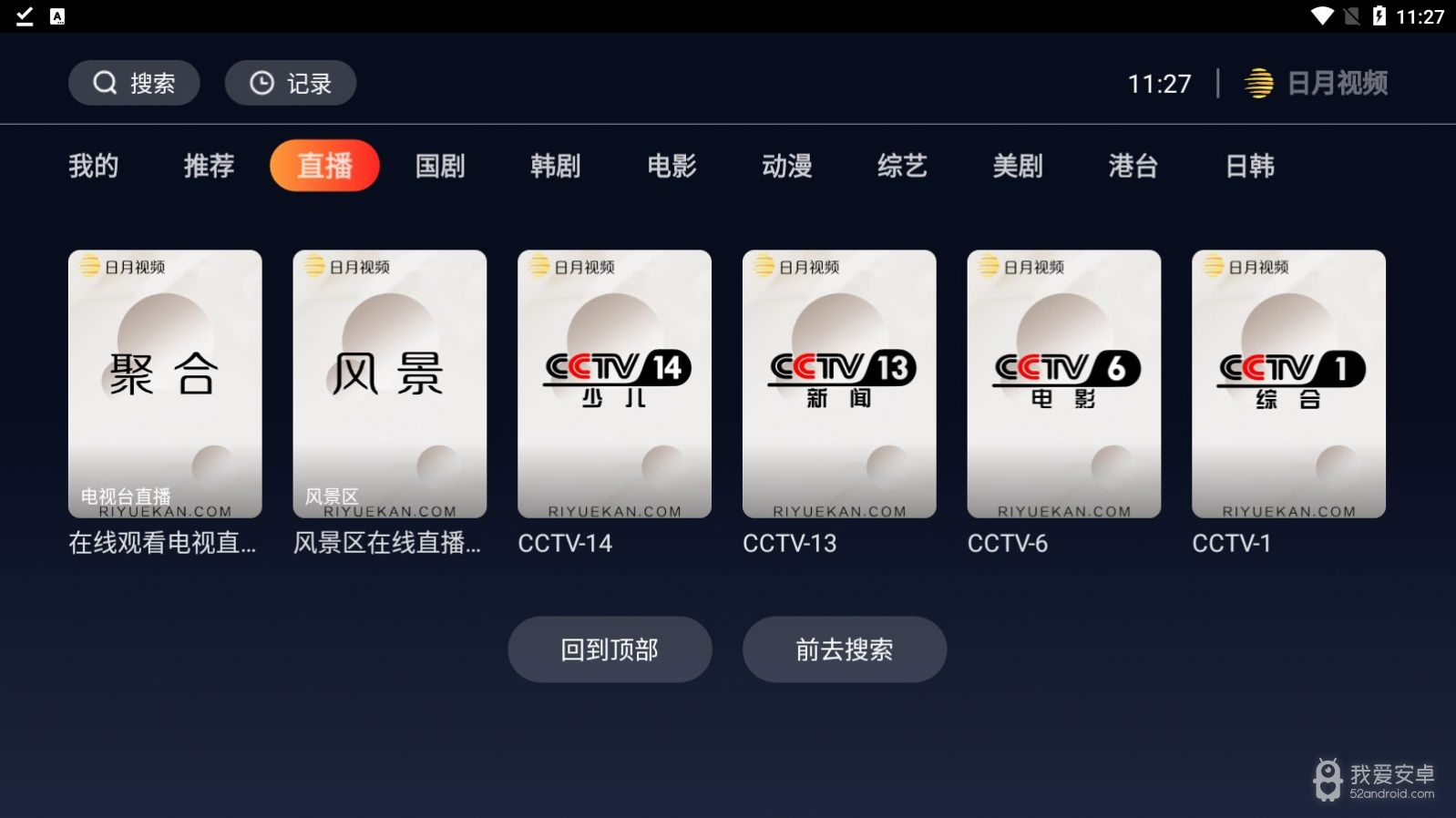Image resolution: width=1456 pixels, height=818 pixels.
Task: Open the 聚合 live TV card
Action: 165,383
